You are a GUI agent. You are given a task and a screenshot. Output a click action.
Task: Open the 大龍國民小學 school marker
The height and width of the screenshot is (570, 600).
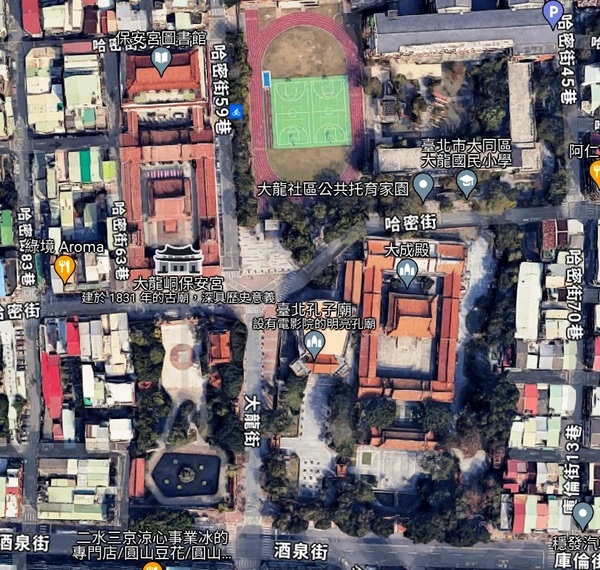466,182
